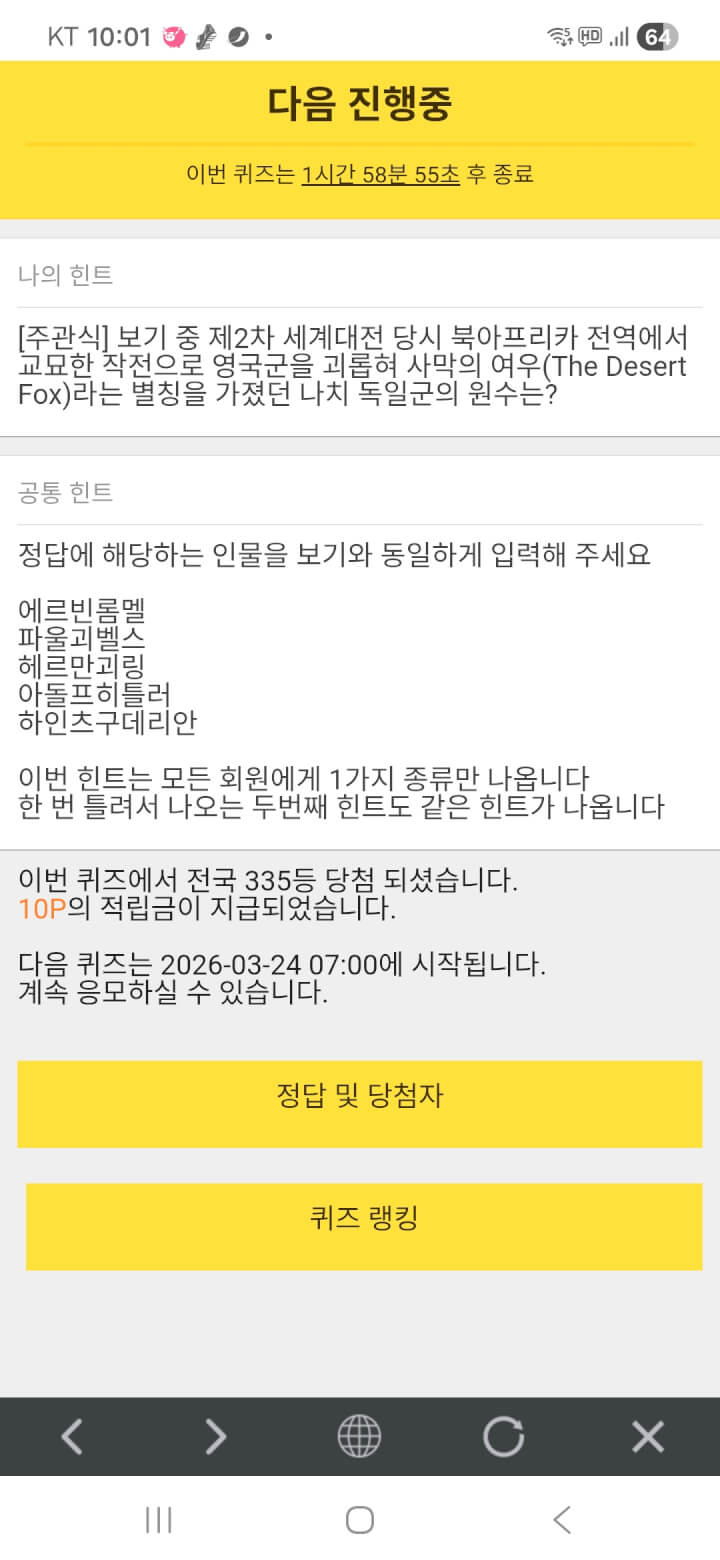Go forward in the in-app browser

(x=215, y=1437)
